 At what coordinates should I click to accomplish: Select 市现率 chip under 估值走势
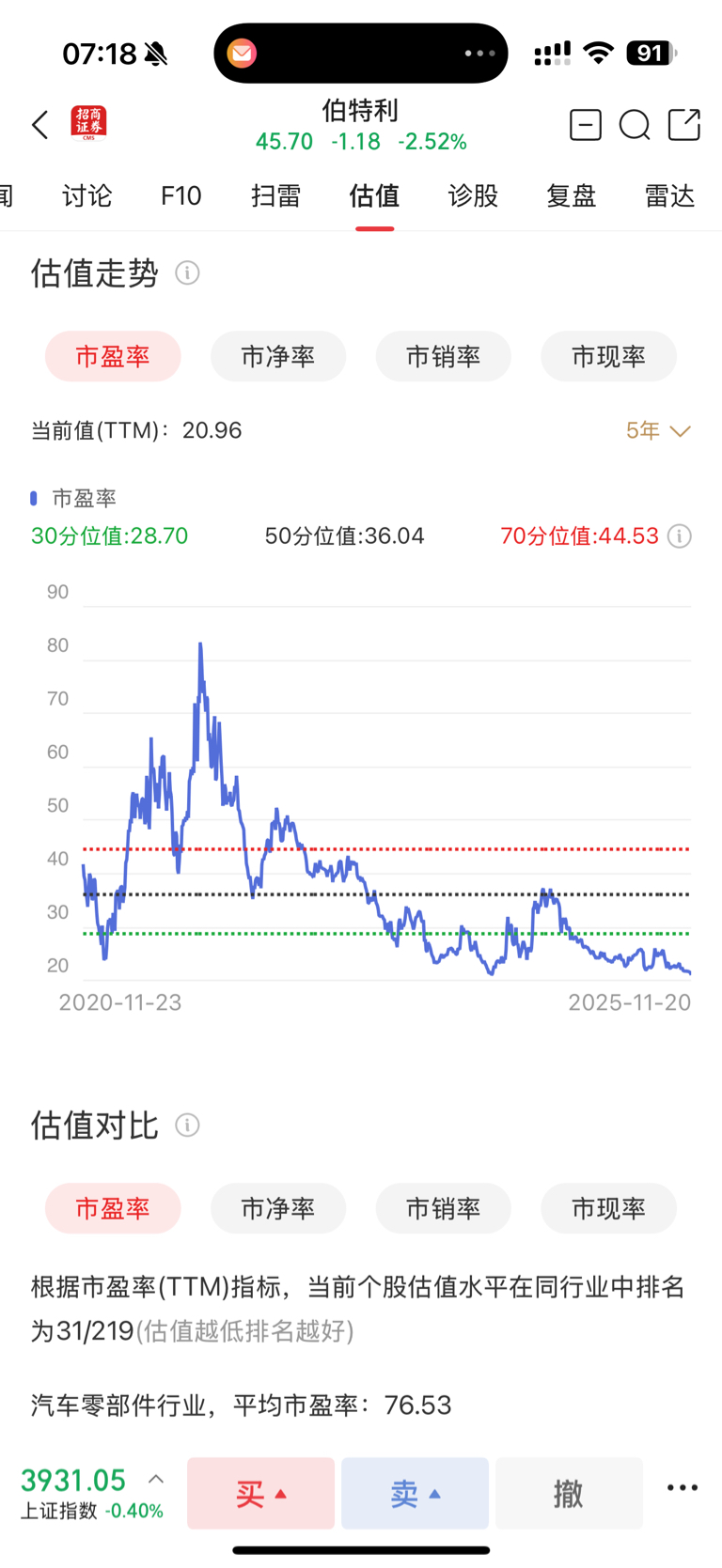[x=608, y=356]
